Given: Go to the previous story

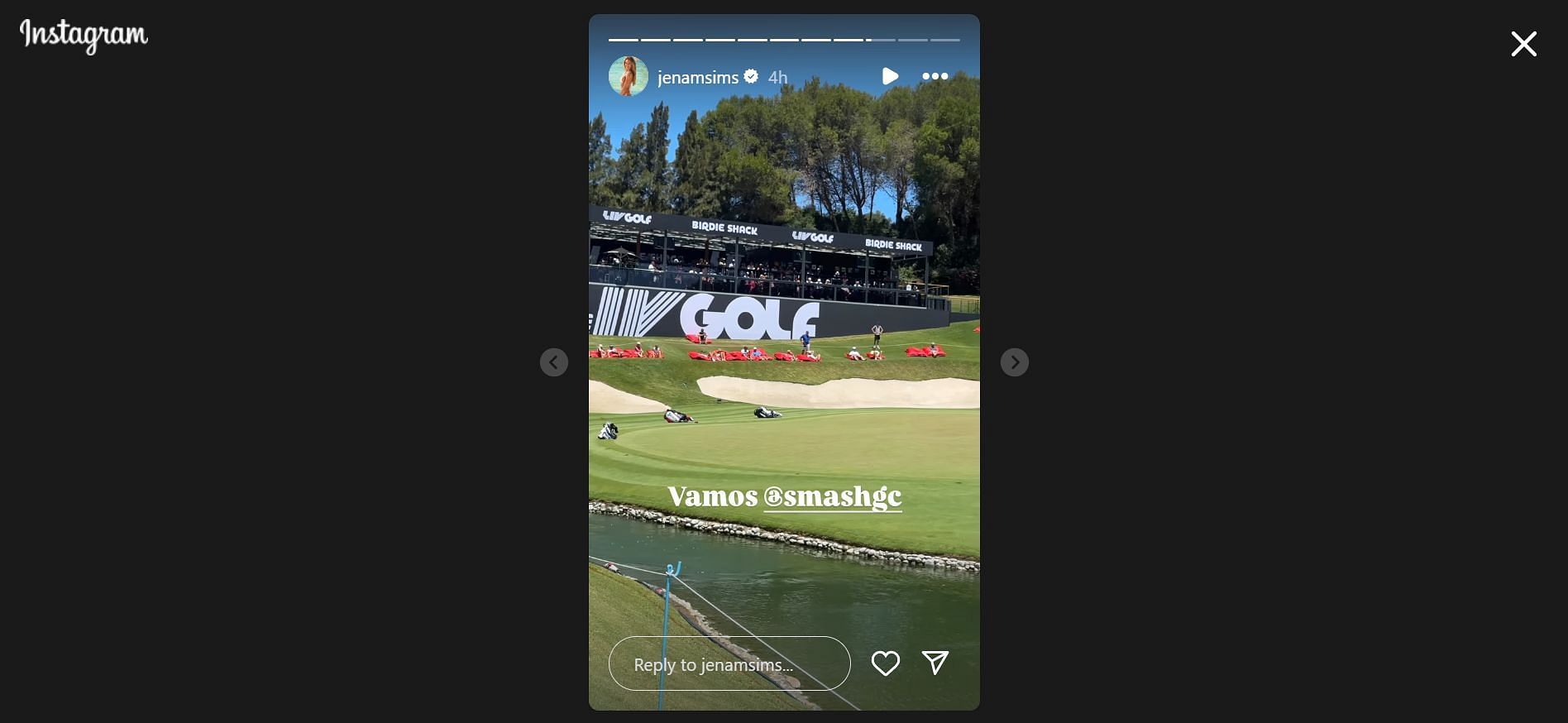Looking at the screenshot, I should [x=554, y=362].
